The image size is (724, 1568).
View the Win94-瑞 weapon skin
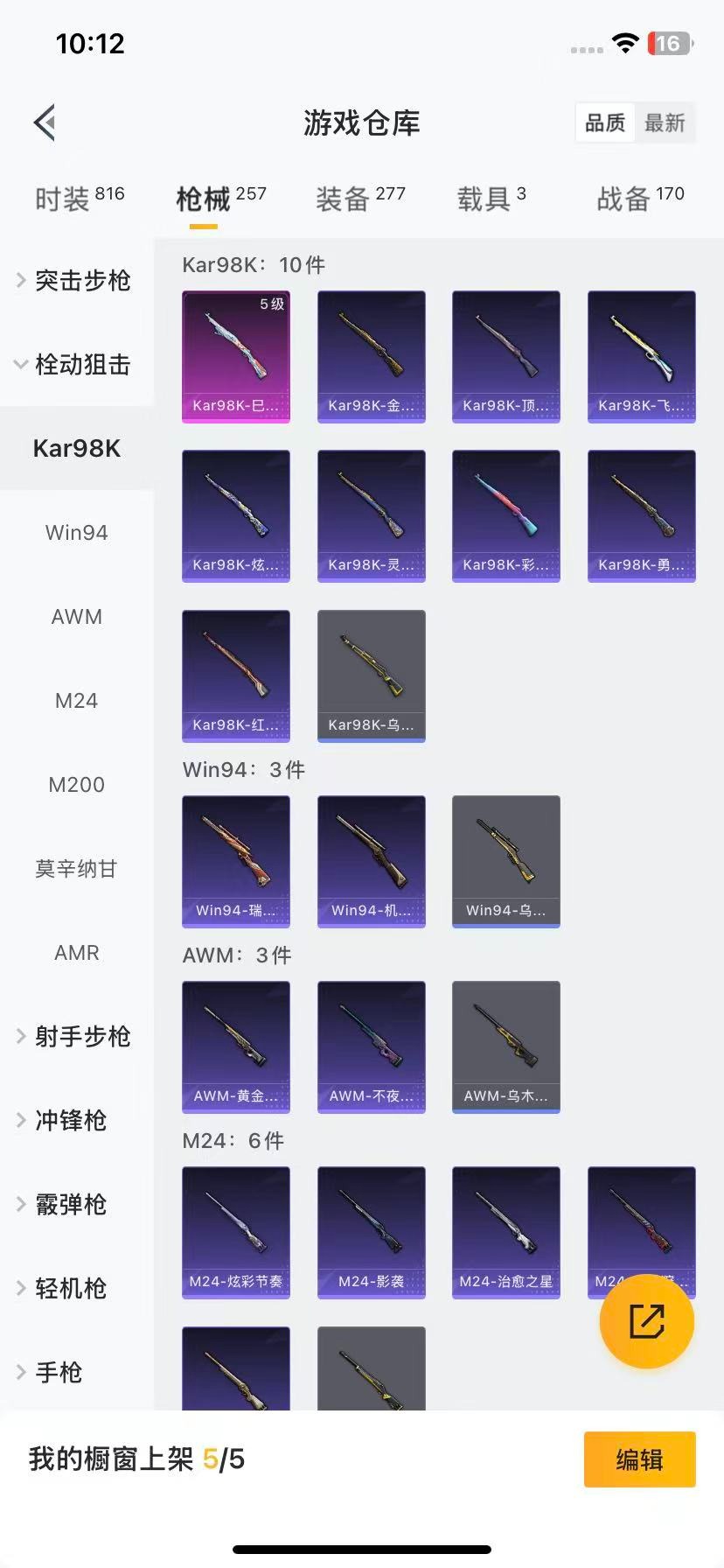235,861
